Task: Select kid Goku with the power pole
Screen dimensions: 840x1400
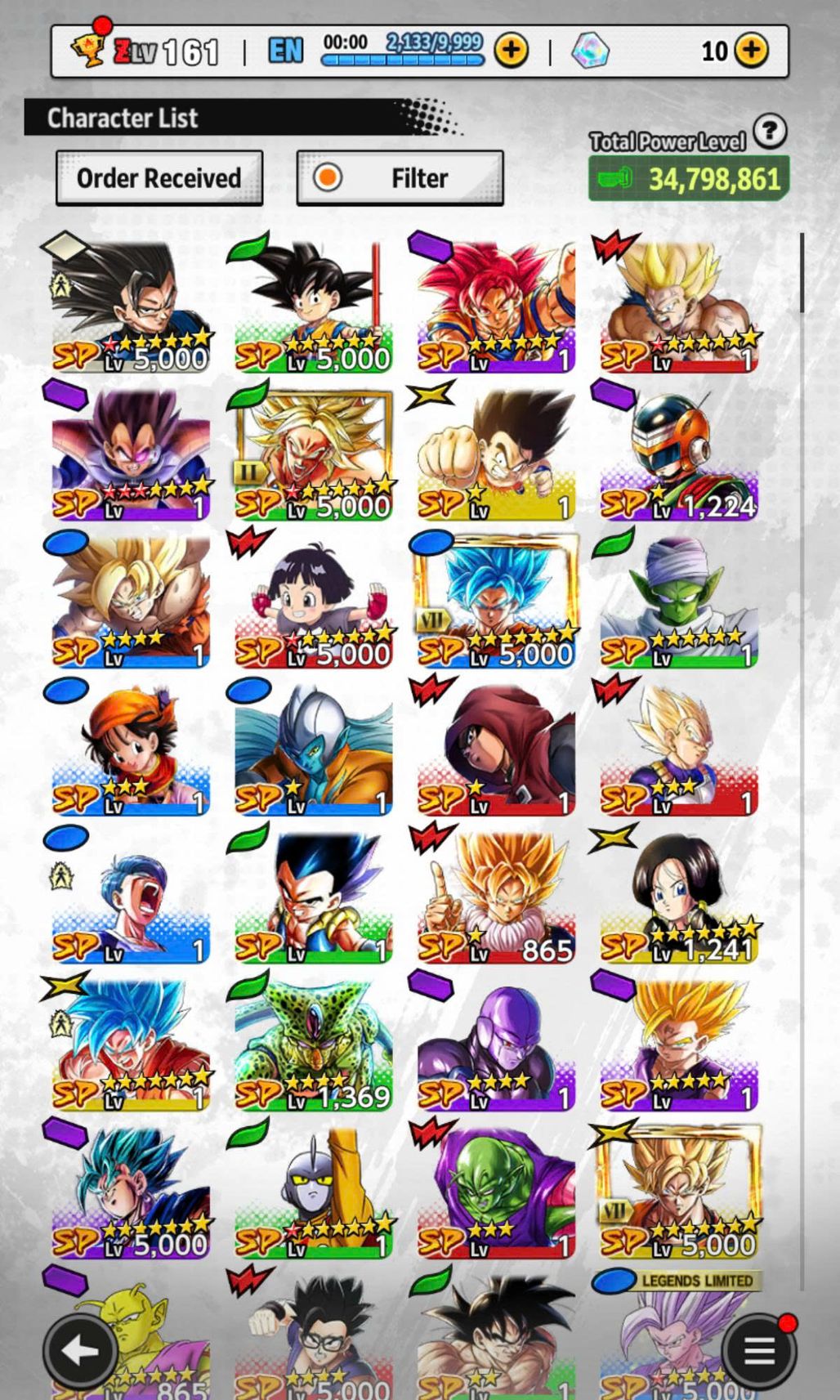Action: pos(313,306)
